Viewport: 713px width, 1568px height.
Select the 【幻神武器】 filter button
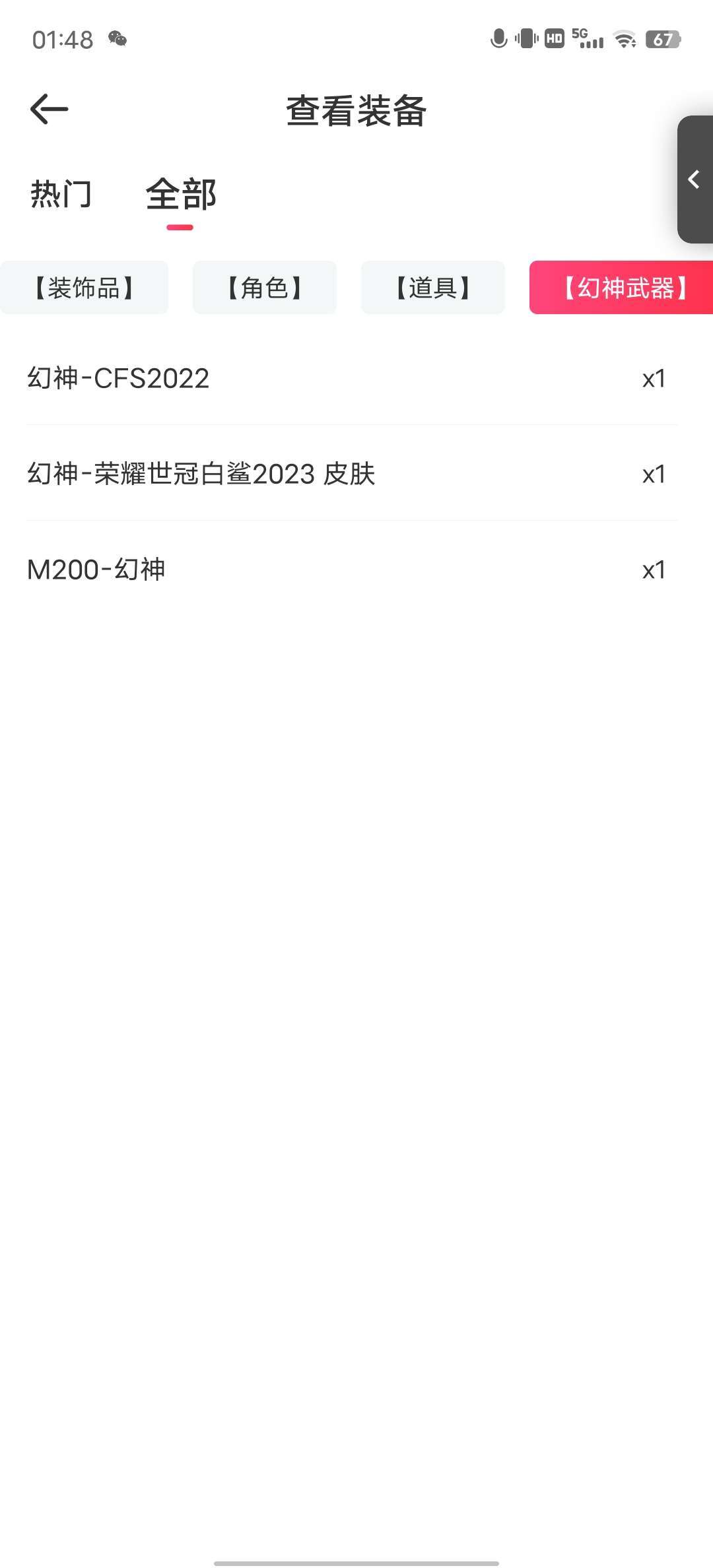[624, 288]
